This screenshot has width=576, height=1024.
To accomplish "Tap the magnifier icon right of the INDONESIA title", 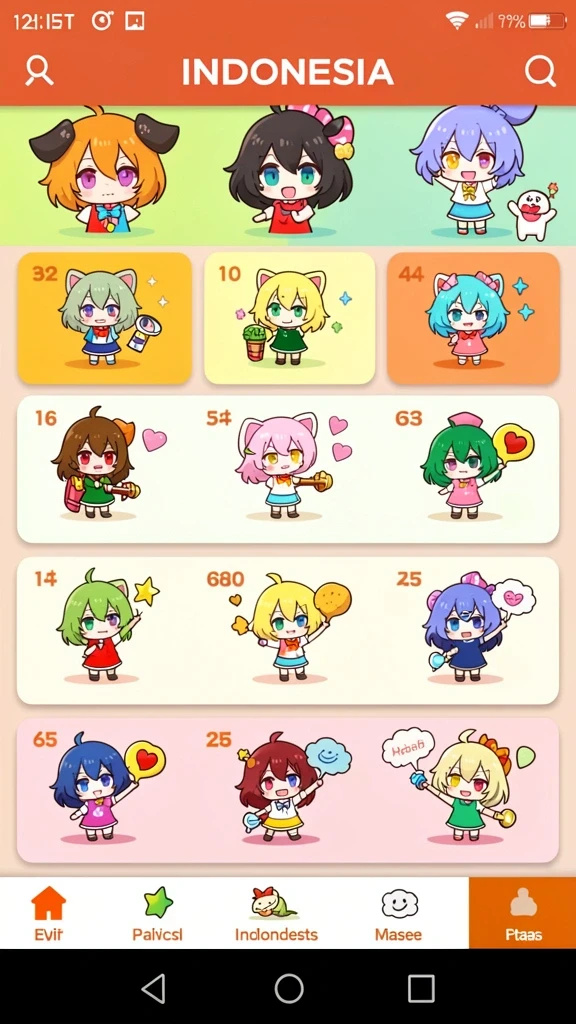I will (540, 71).
